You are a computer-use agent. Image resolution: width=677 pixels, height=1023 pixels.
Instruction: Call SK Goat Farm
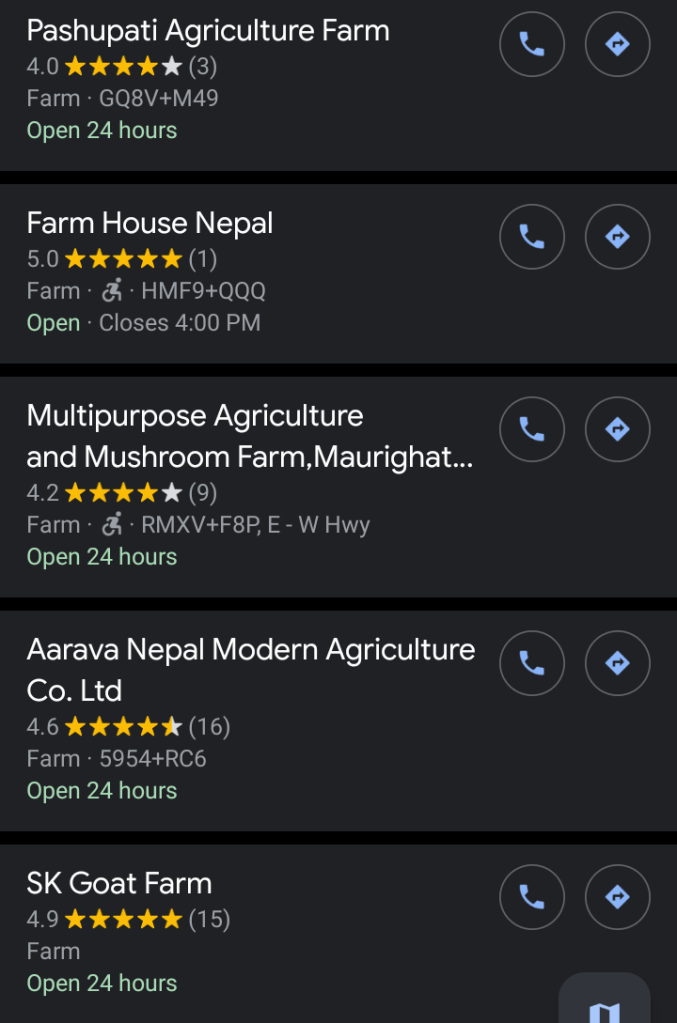[x=531, y=897]
